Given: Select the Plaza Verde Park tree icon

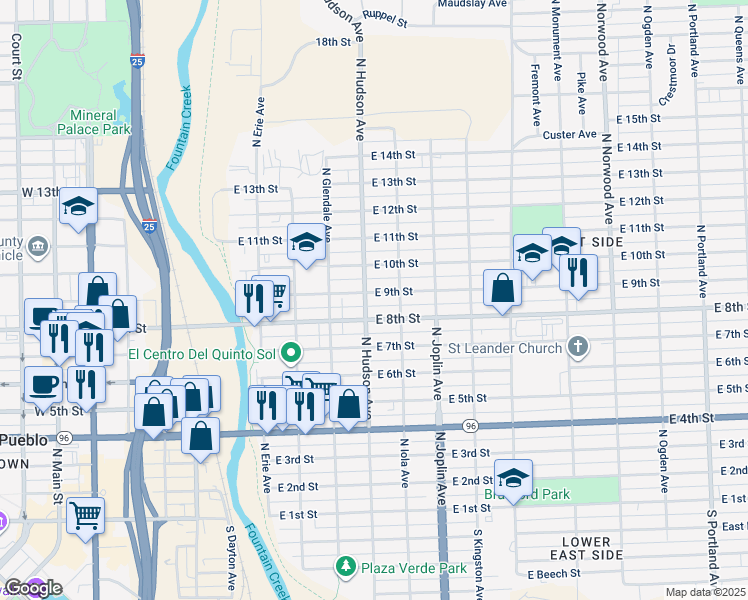Looking at the screenshot, I should pyautogui.click(x=345, y=567).
